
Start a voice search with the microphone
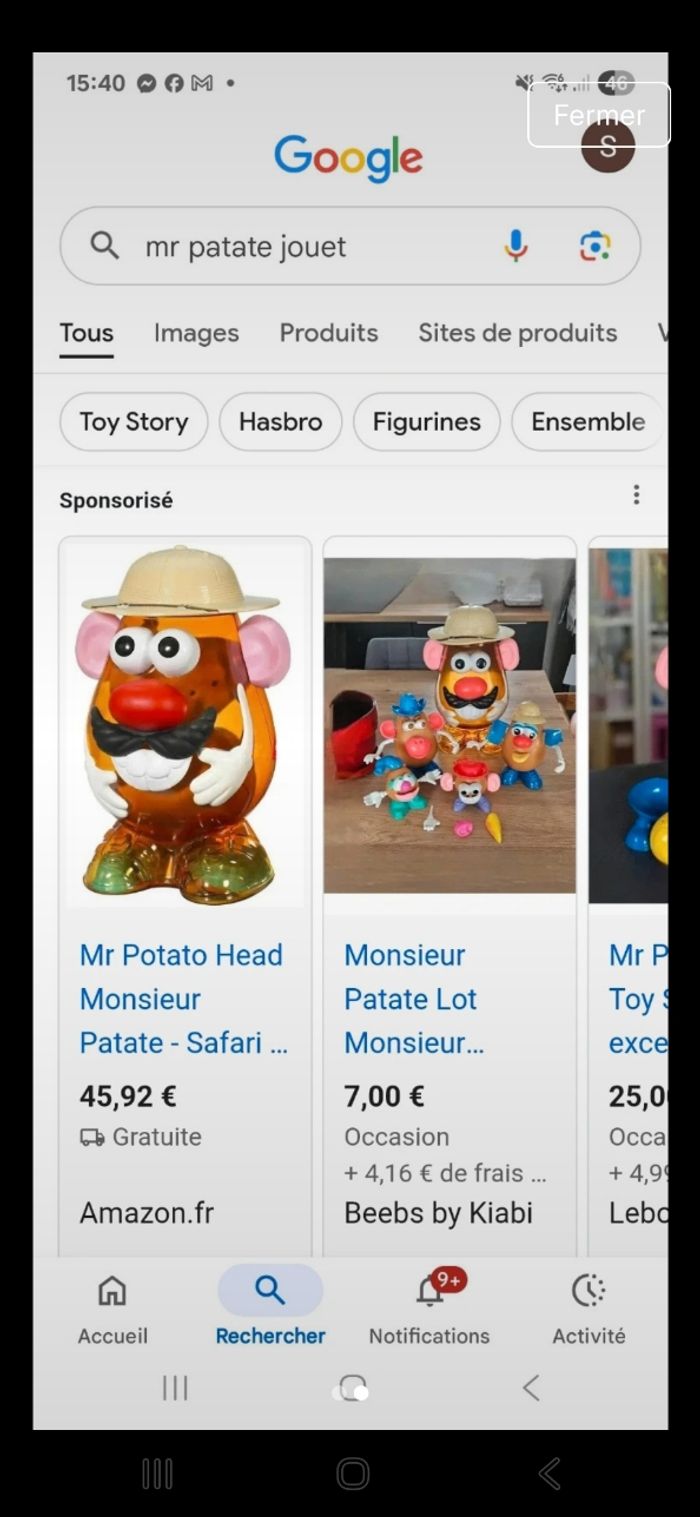516,246
